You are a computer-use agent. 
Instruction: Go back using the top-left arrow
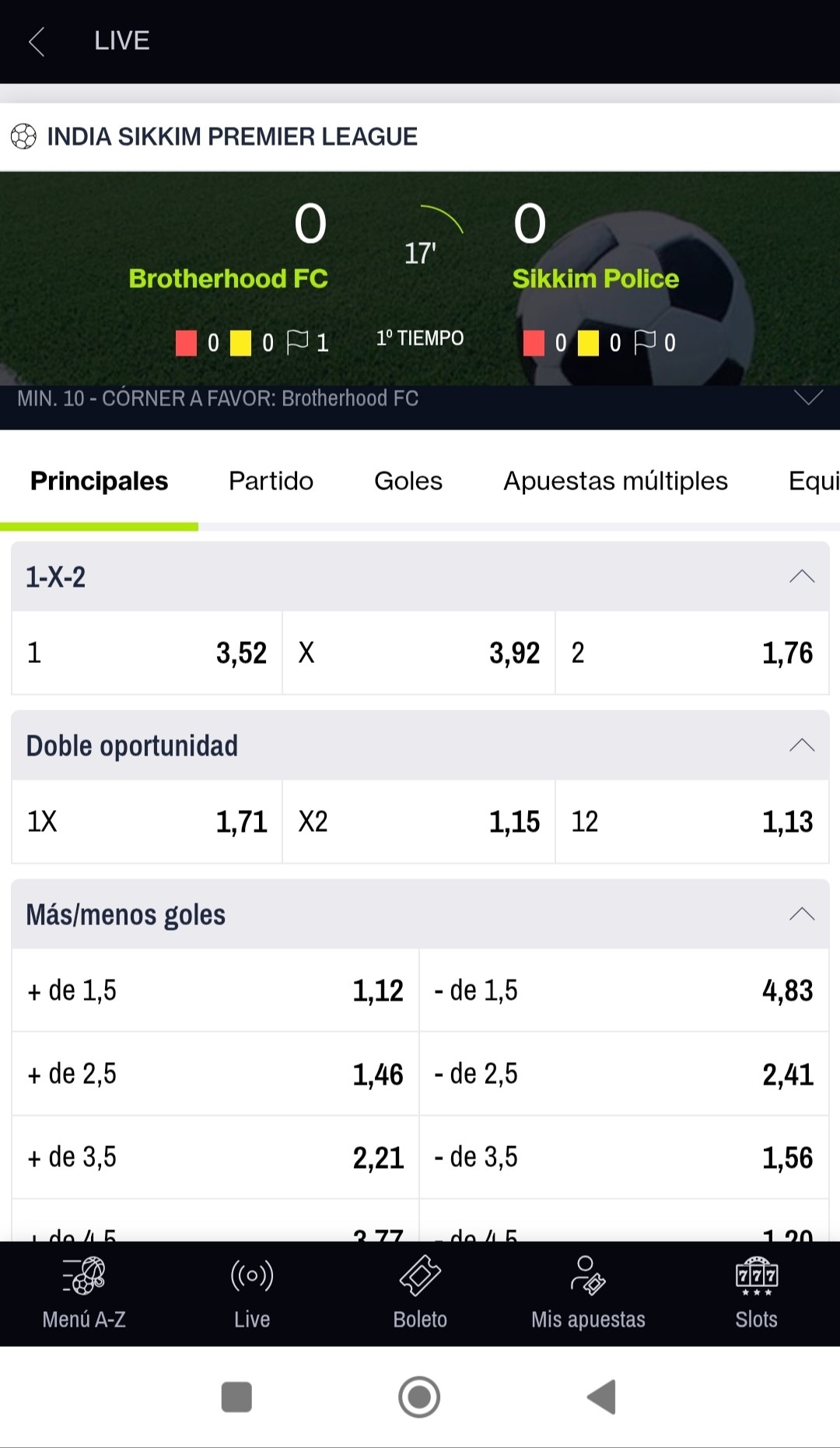point(37,41)
